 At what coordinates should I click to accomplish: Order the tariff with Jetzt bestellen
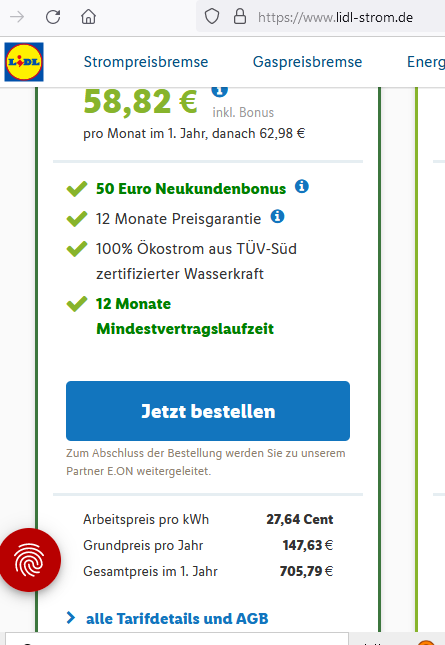(x=208, y=411)
